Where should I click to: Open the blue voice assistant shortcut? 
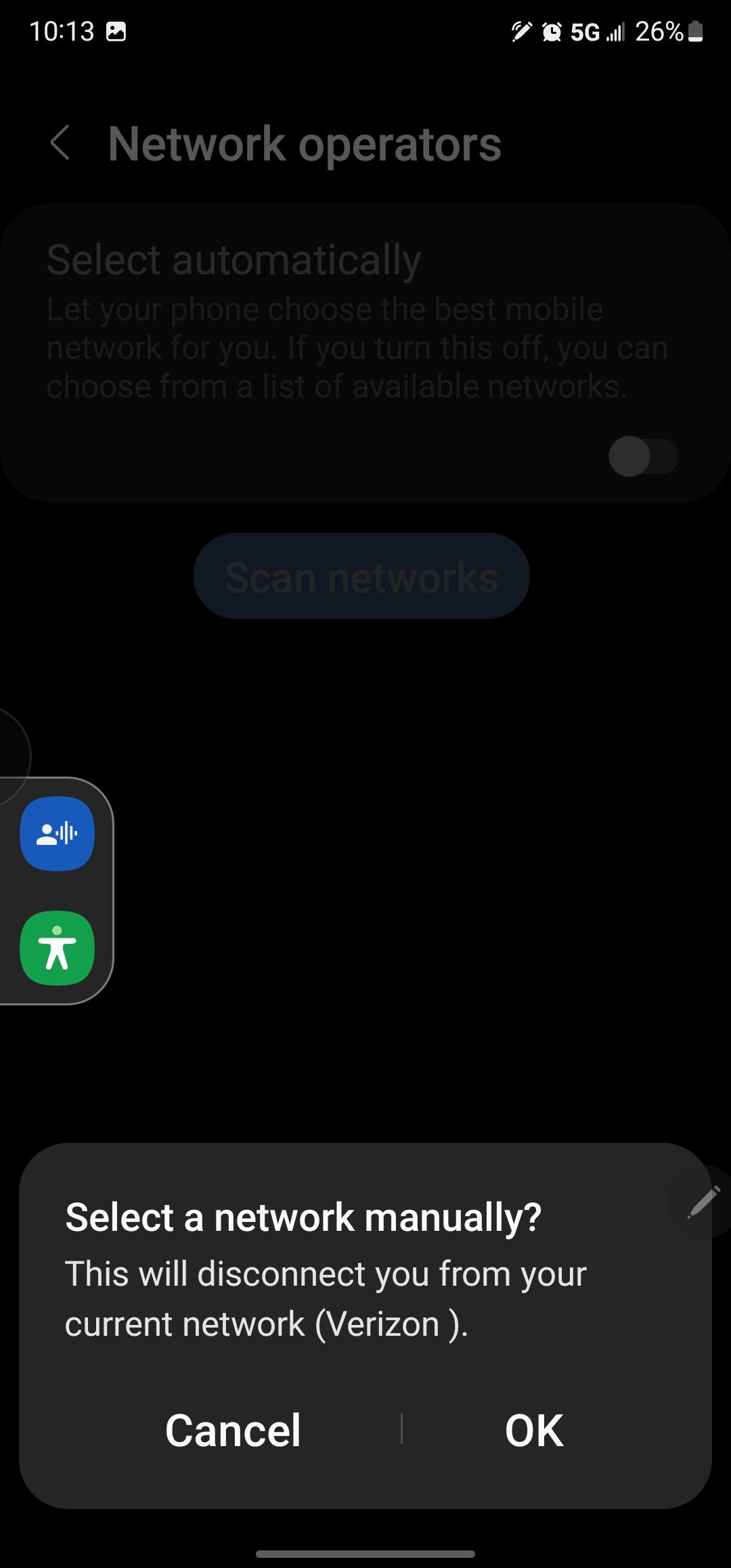click(x=58, y=833)
